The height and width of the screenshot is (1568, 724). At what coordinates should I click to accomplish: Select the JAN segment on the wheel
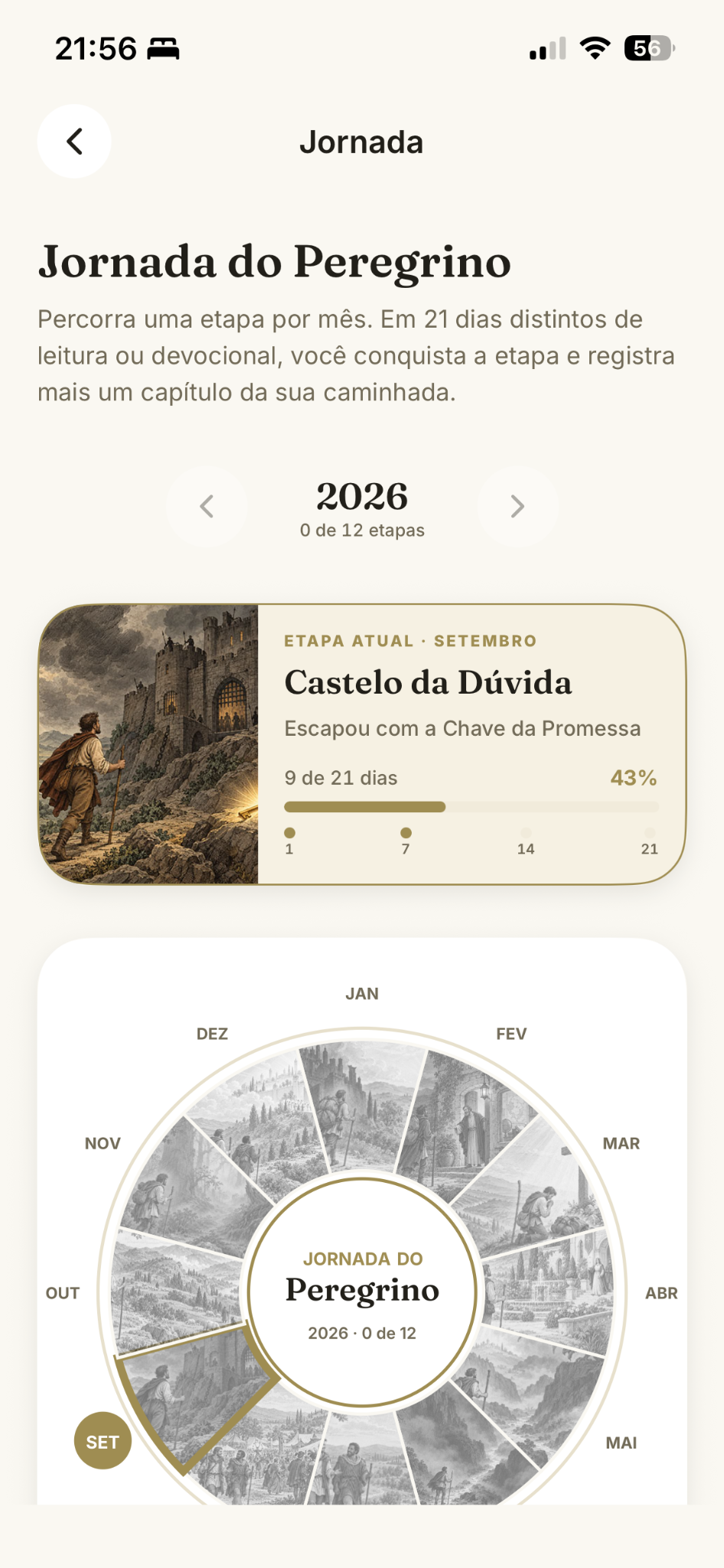361,1102
